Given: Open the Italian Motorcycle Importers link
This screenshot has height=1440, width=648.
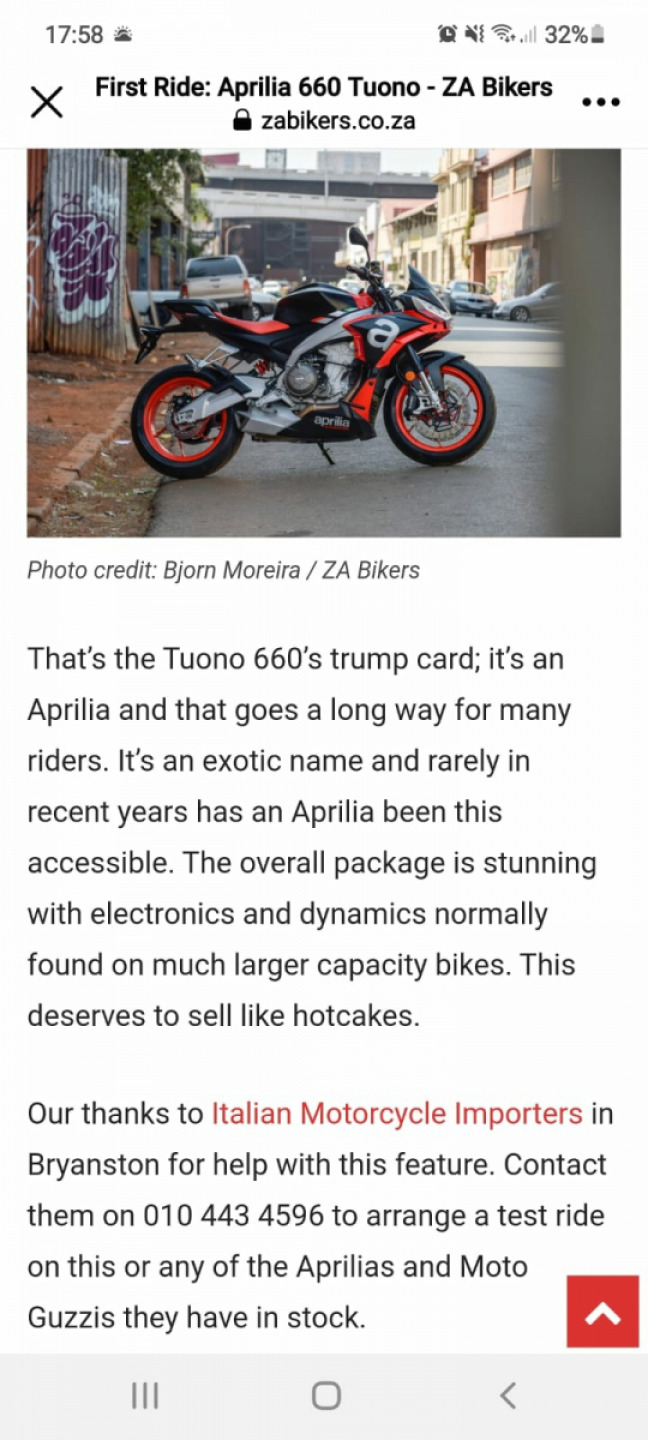Looking at the screenshot, I should (396, 1113).
